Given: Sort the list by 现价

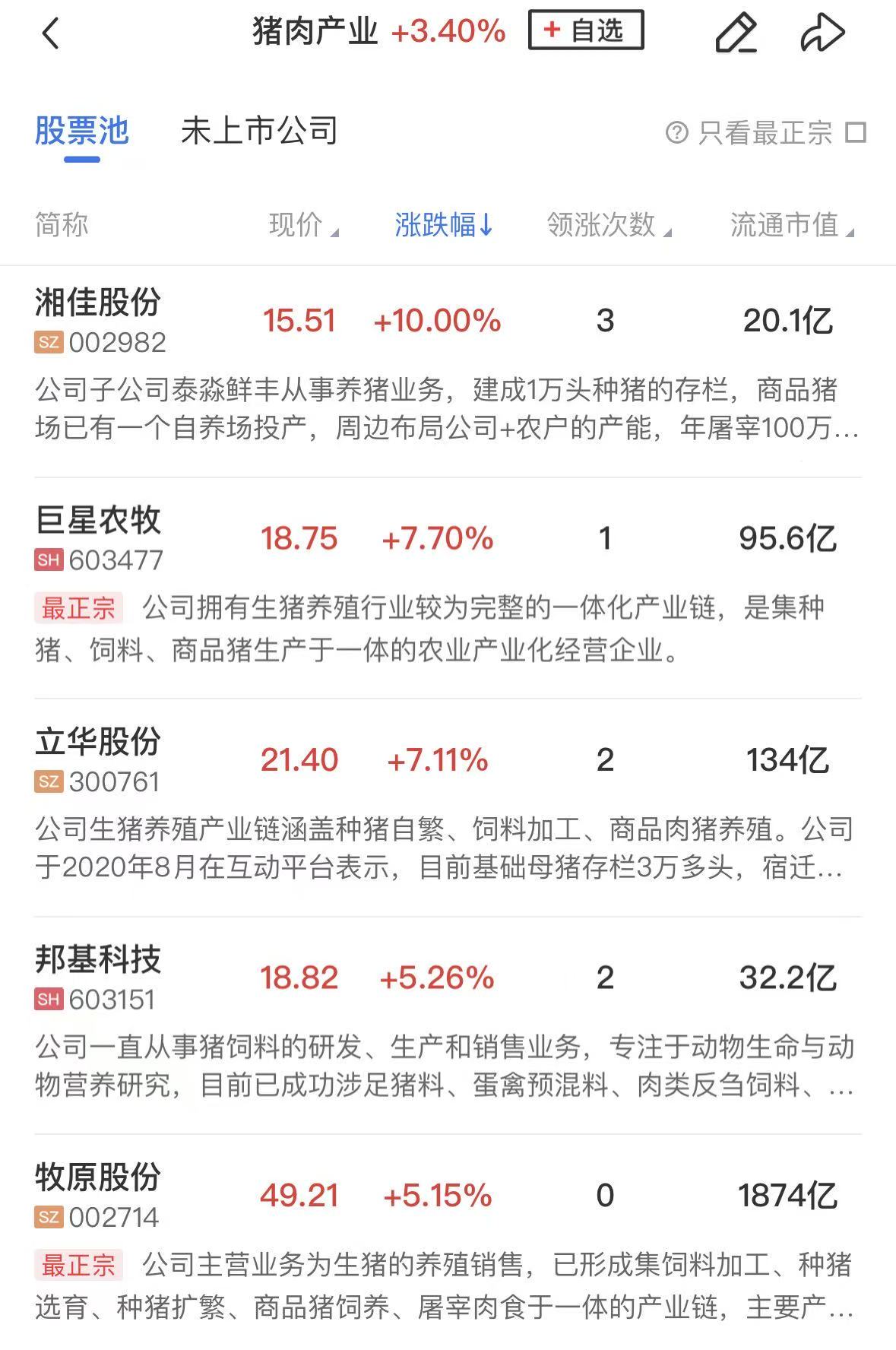Looking at the screenshot, I should [302, 225].
